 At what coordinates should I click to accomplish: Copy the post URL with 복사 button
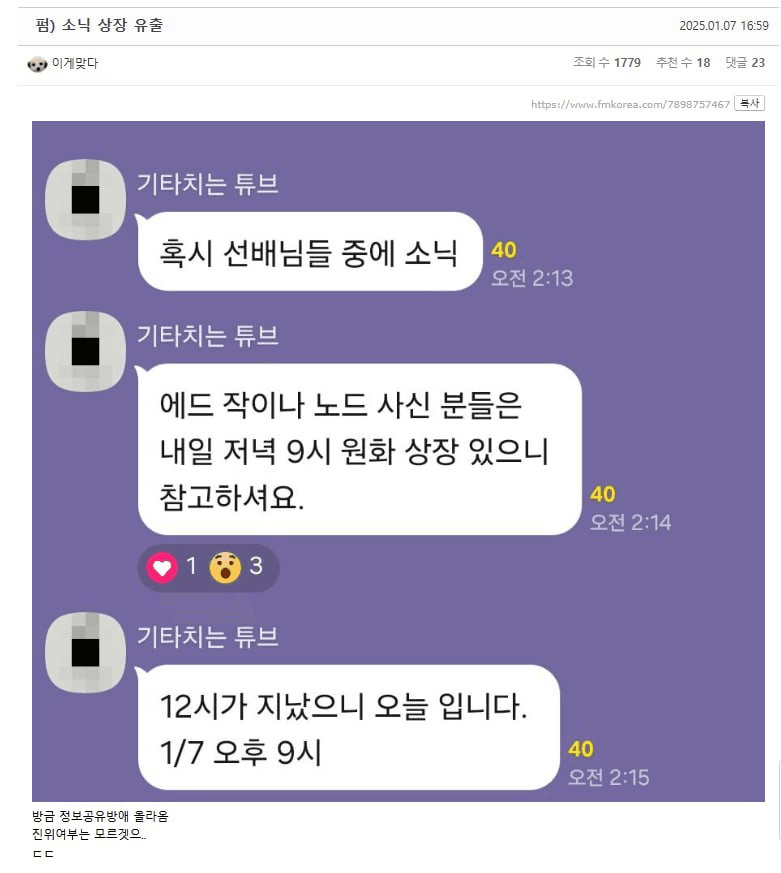[x=749, y=103]
